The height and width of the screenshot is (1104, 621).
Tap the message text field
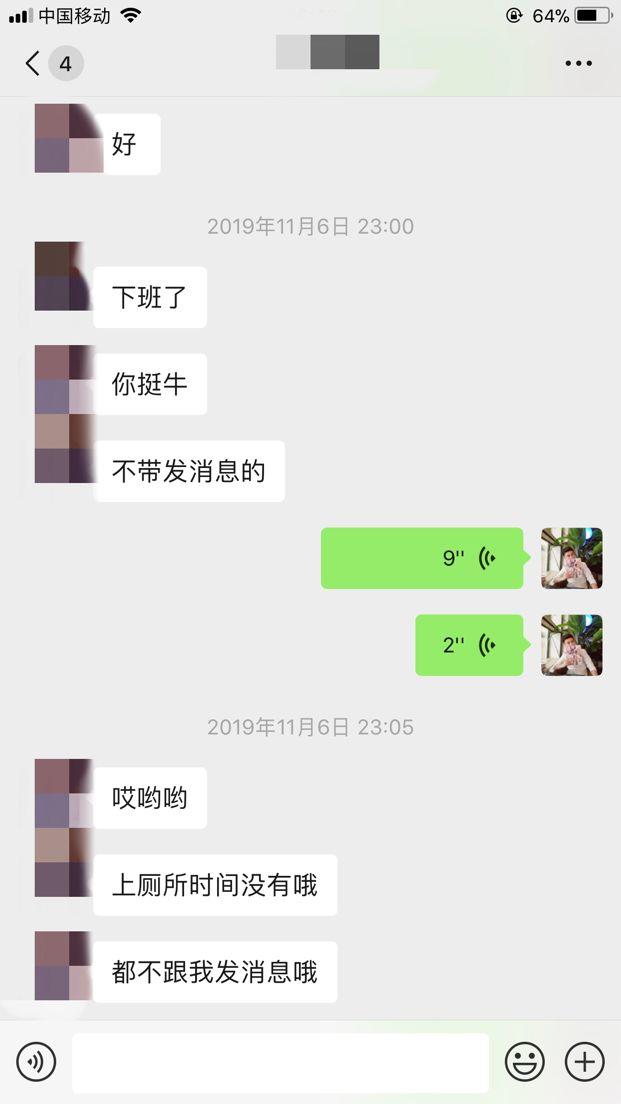[280, 1062]
